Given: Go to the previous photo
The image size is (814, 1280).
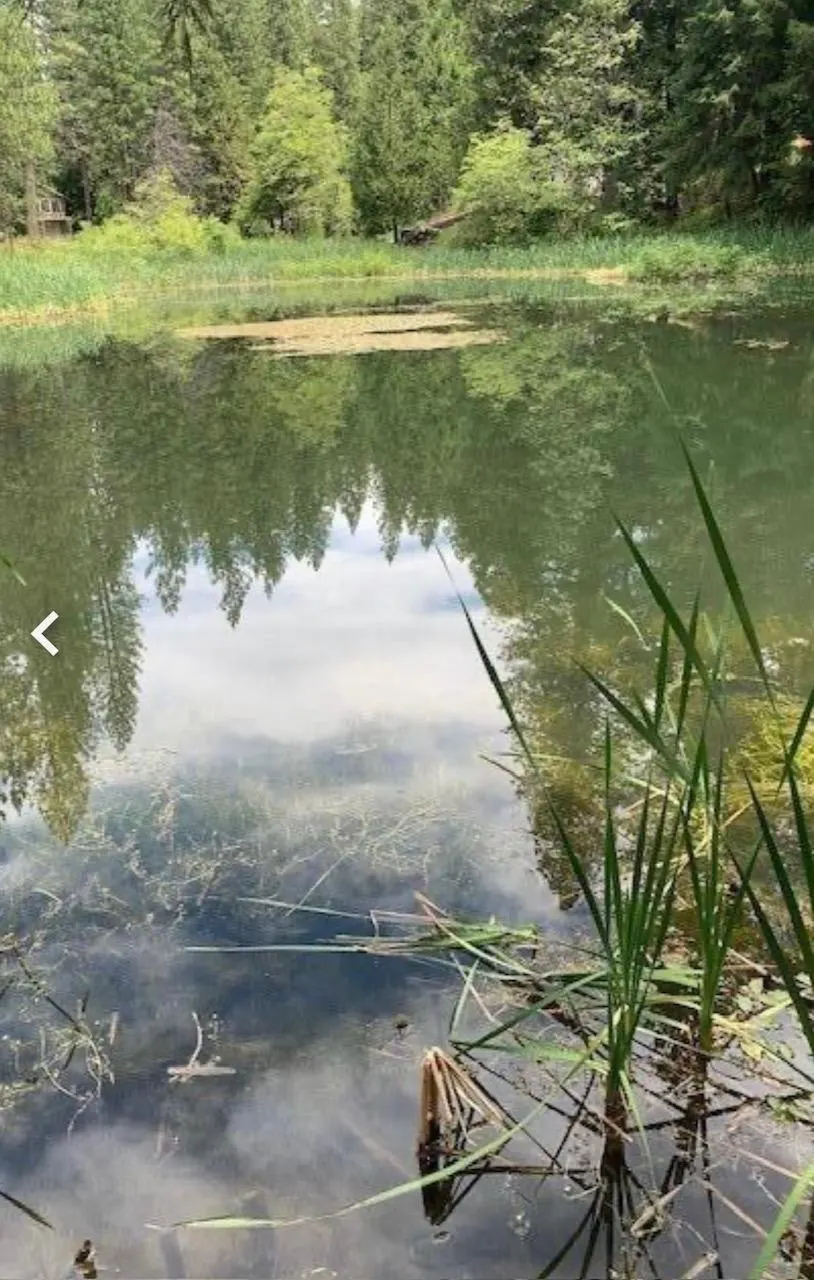Looking at the screenshot, I should click(45, 634).
